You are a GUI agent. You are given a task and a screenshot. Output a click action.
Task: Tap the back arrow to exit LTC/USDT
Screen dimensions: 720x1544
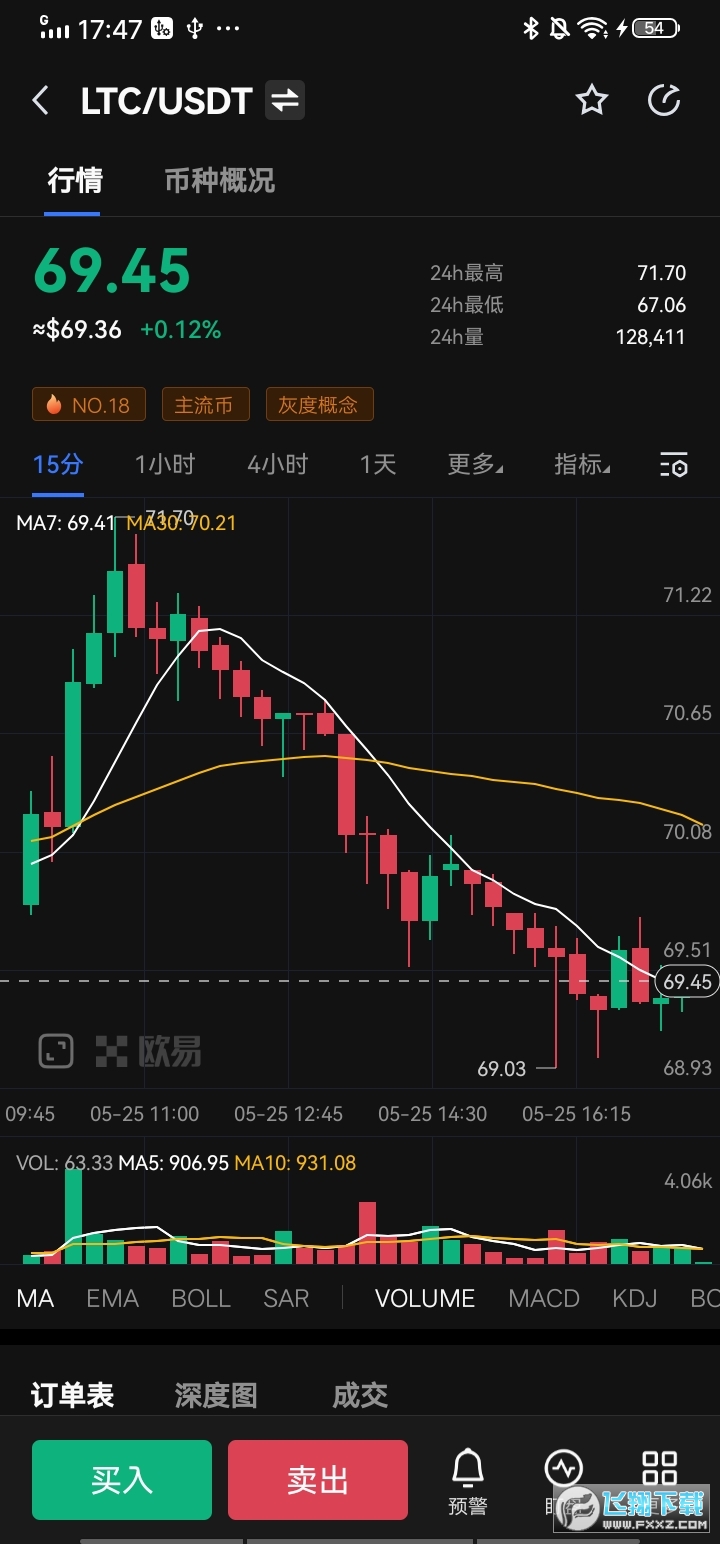click(x=40, y=100)
